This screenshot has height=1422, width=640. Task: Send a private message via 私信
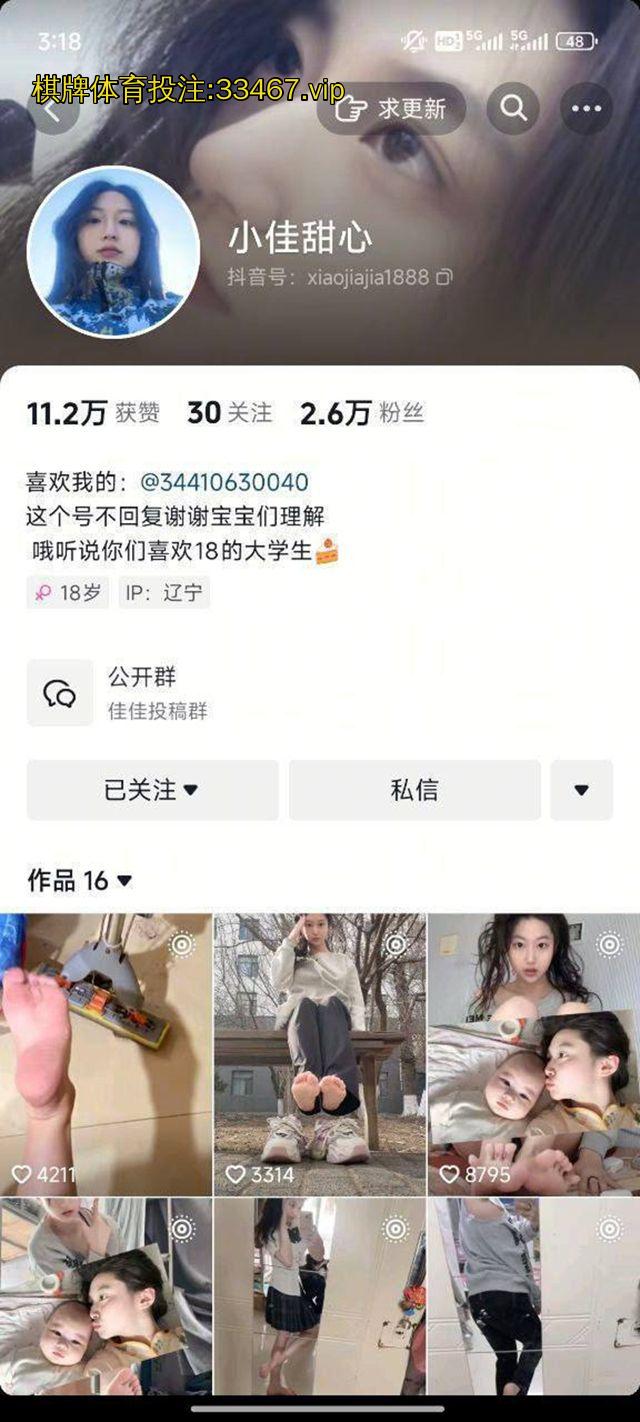point(414,790)
